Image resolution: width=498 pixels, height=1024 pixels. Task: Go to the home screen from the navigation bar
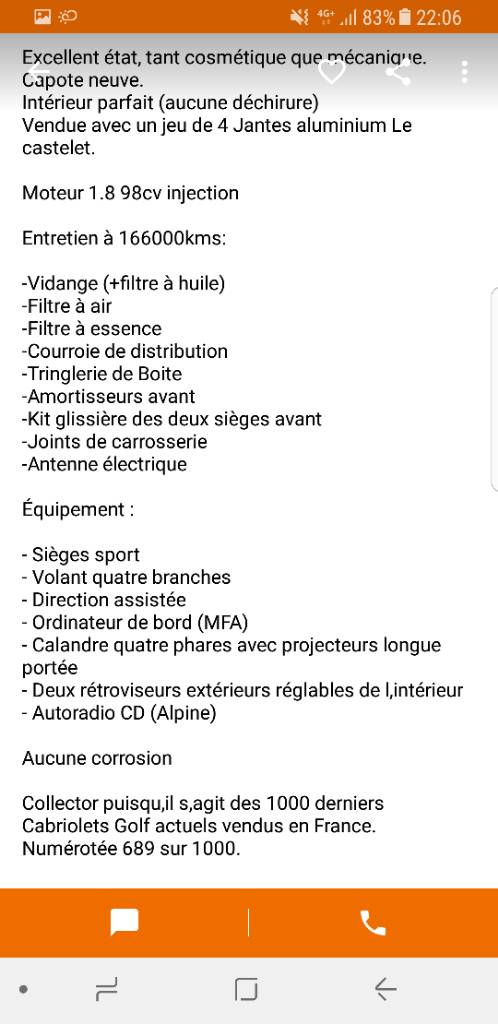tap(246, 990)
